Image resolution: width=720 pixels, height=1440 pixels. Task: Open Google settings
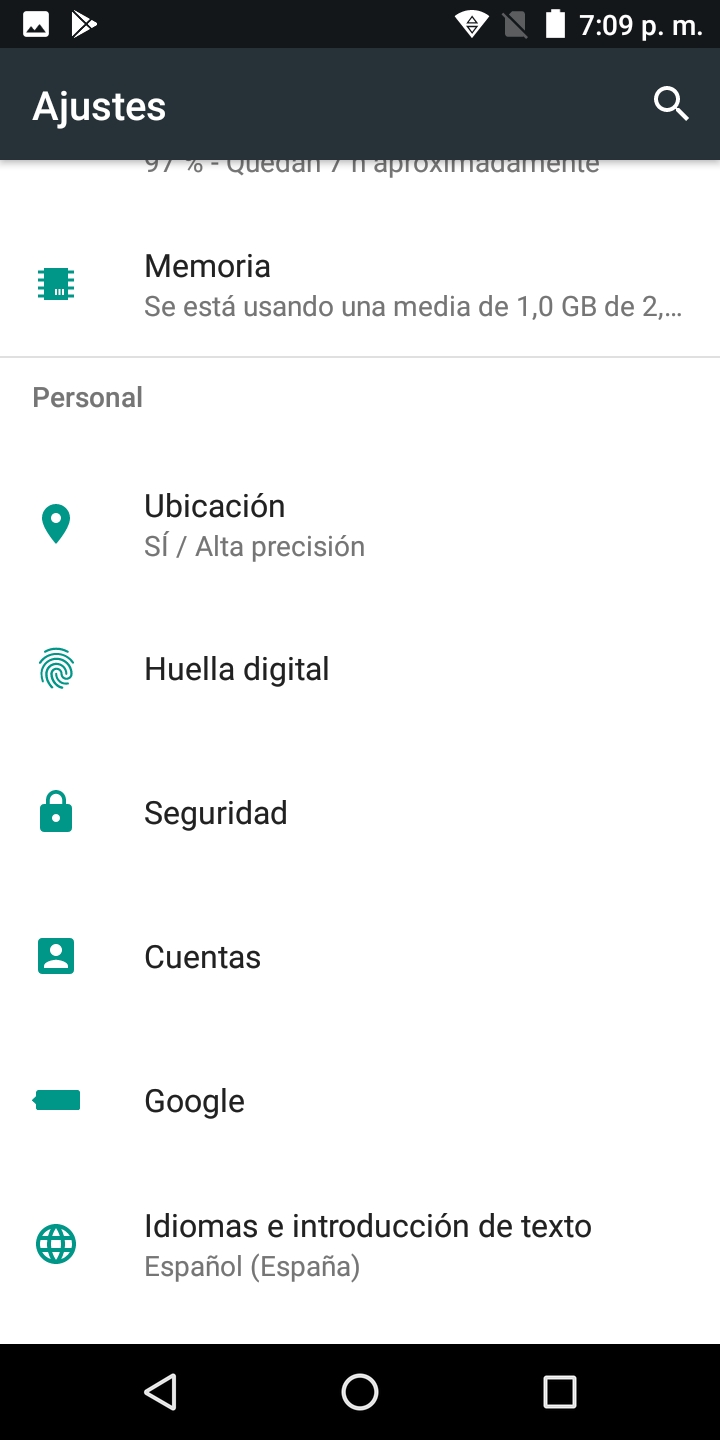pos(360,1101)
